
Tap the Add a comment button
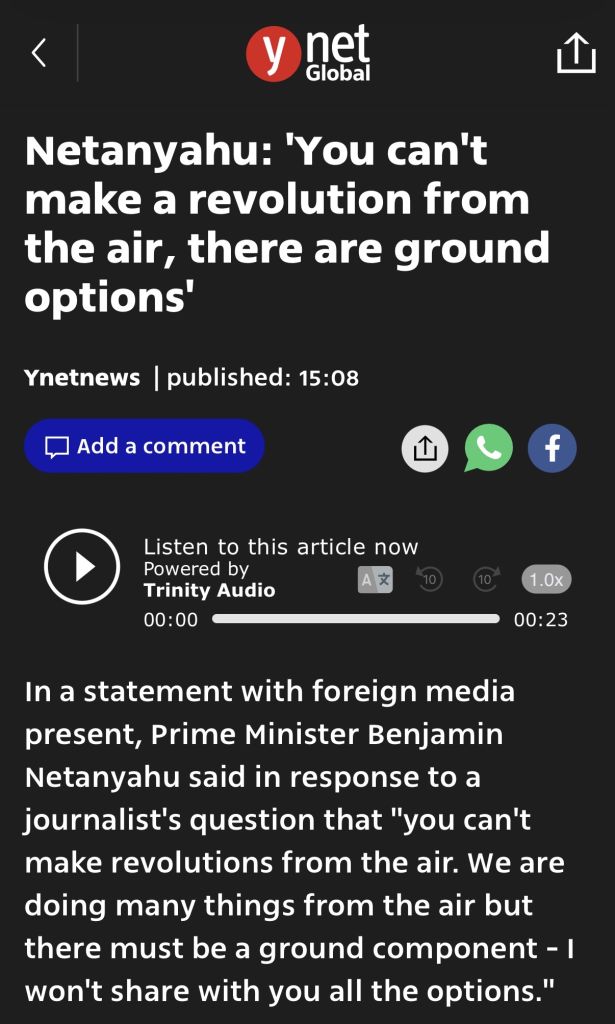[x=144, y=446]
